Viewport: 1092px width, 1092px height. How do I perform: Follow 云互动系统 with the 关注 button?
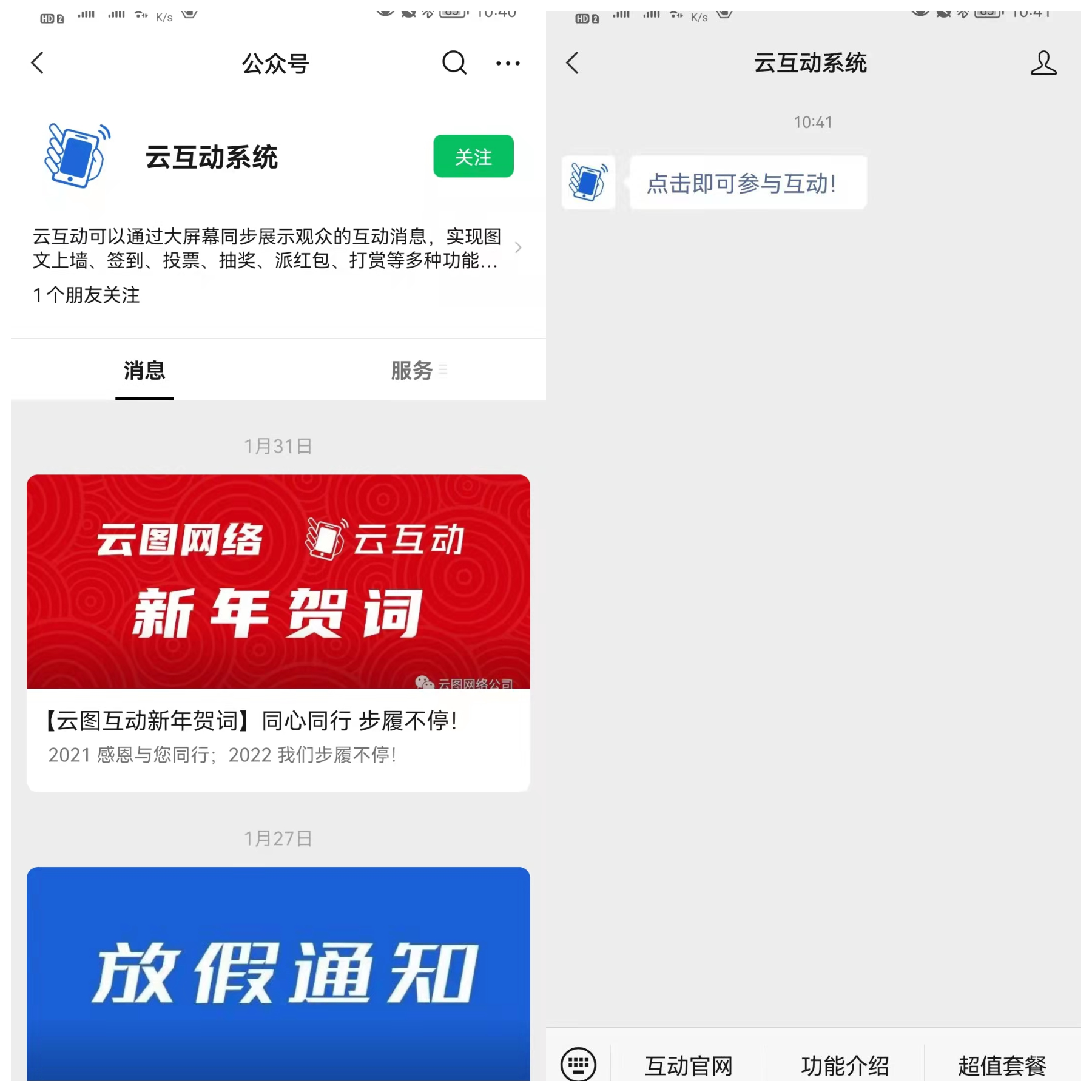473,157
